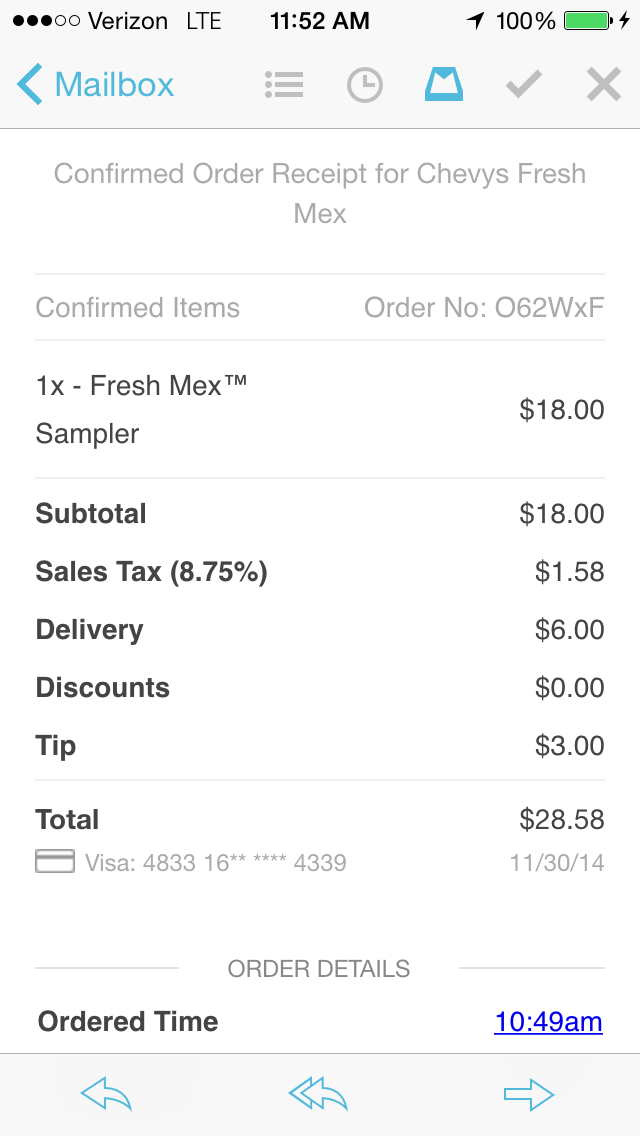Forward this order receipt email
Image resolution: width=640 pixels, height=1136 pixels.
click(x=529, y=1094)
